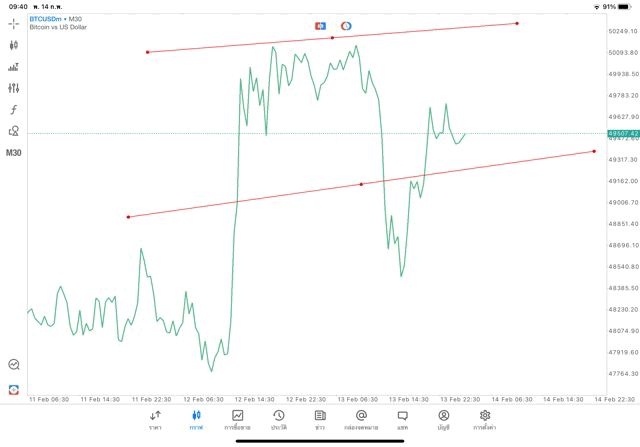The height and width of the screenshot is (447, 640).
Task: Select the กราฟ chart tab
Action: 196,419
